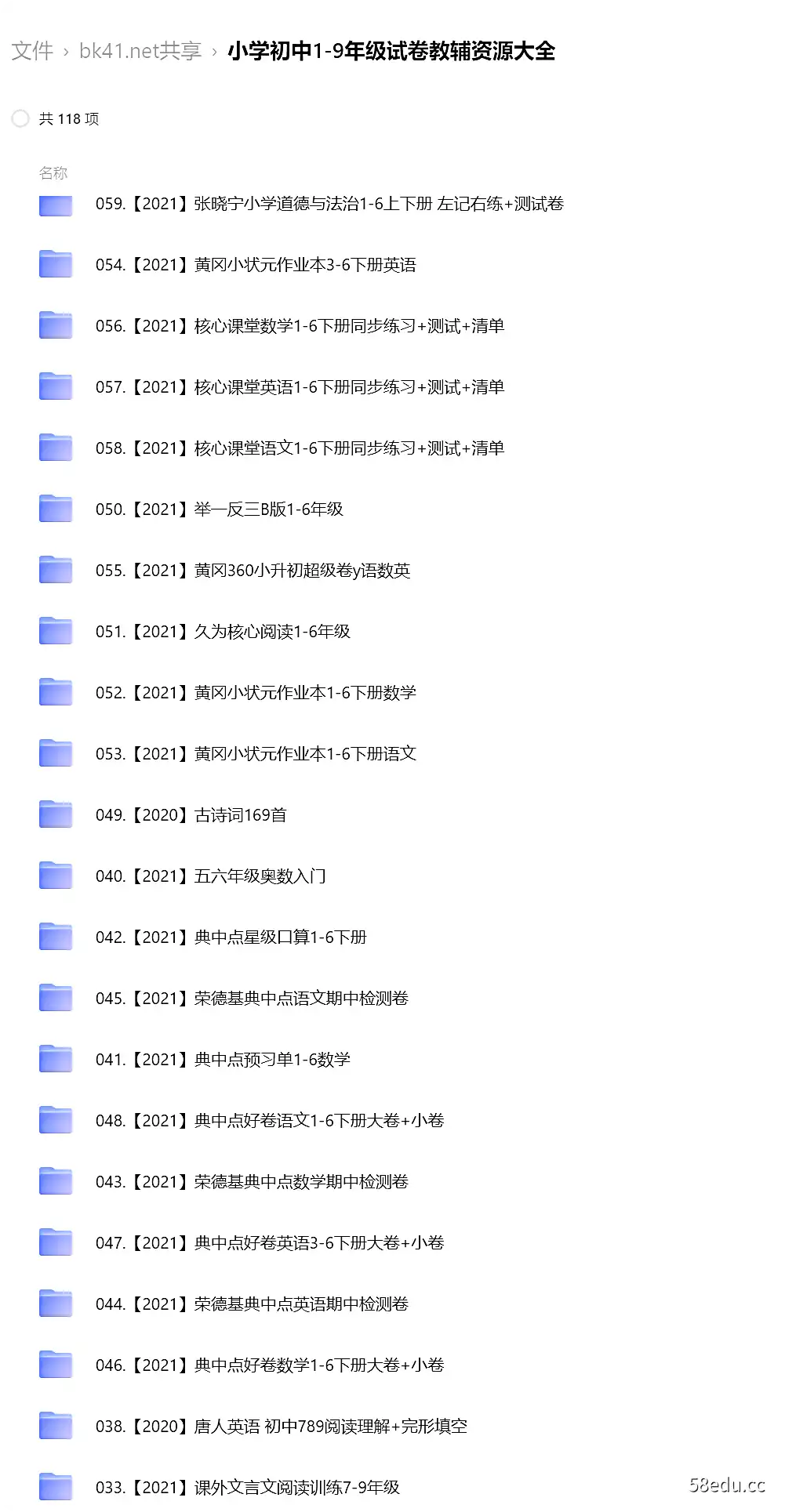Click the folder icon beside 054 黄冈小状元英语

[55, 264]
